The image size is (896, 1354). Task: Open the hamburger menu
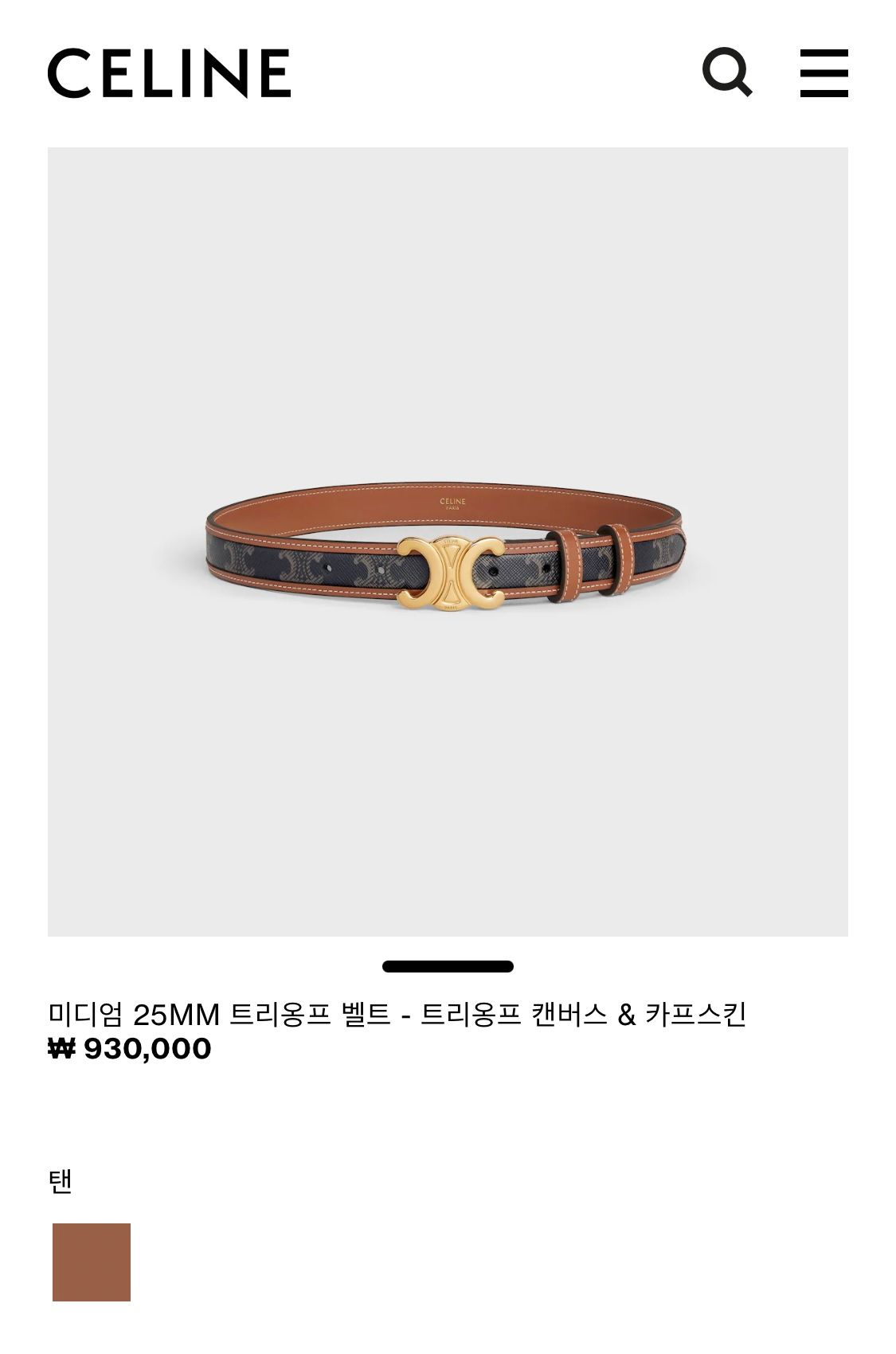click(x=824, y=72)
